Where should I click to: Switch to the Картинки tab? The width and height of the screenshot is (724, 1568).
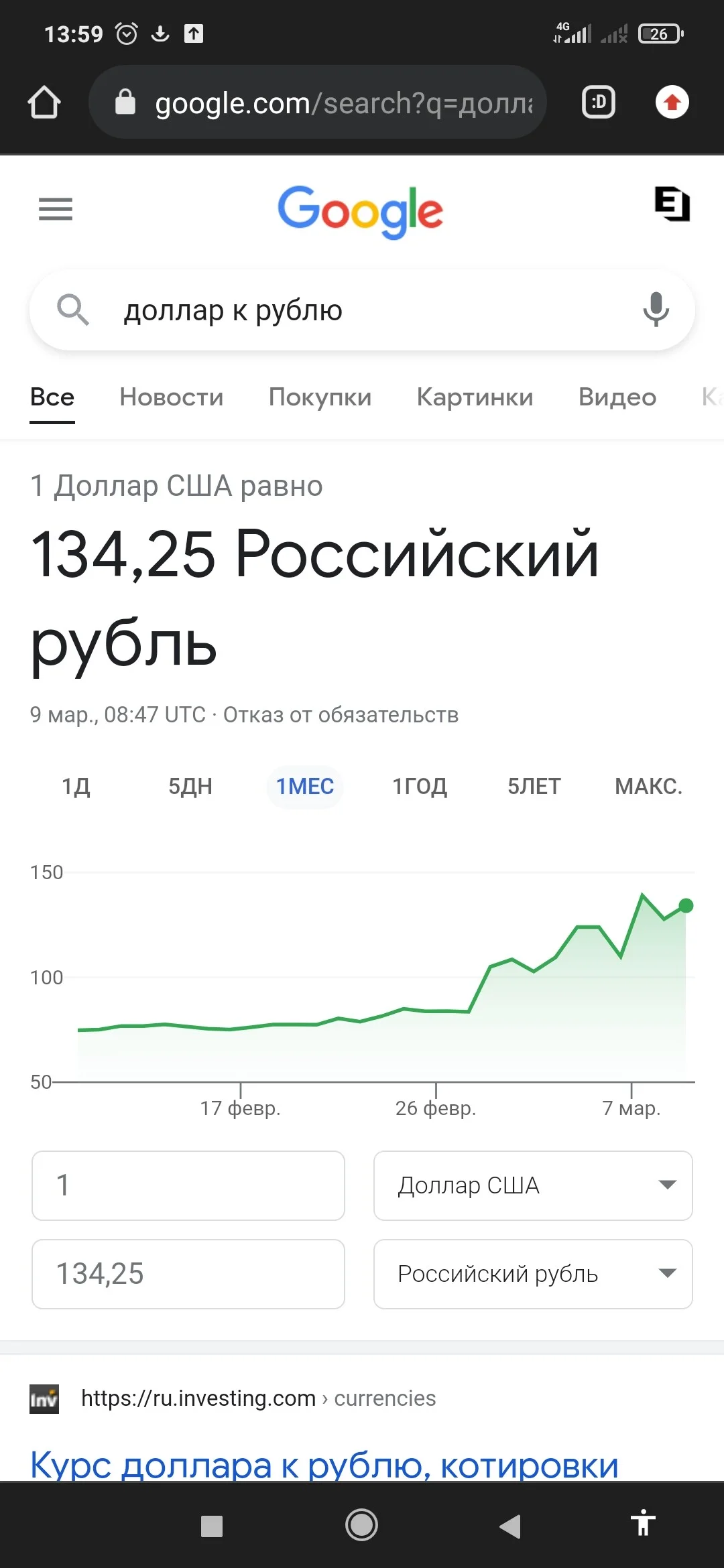click(x=475, y=397)
